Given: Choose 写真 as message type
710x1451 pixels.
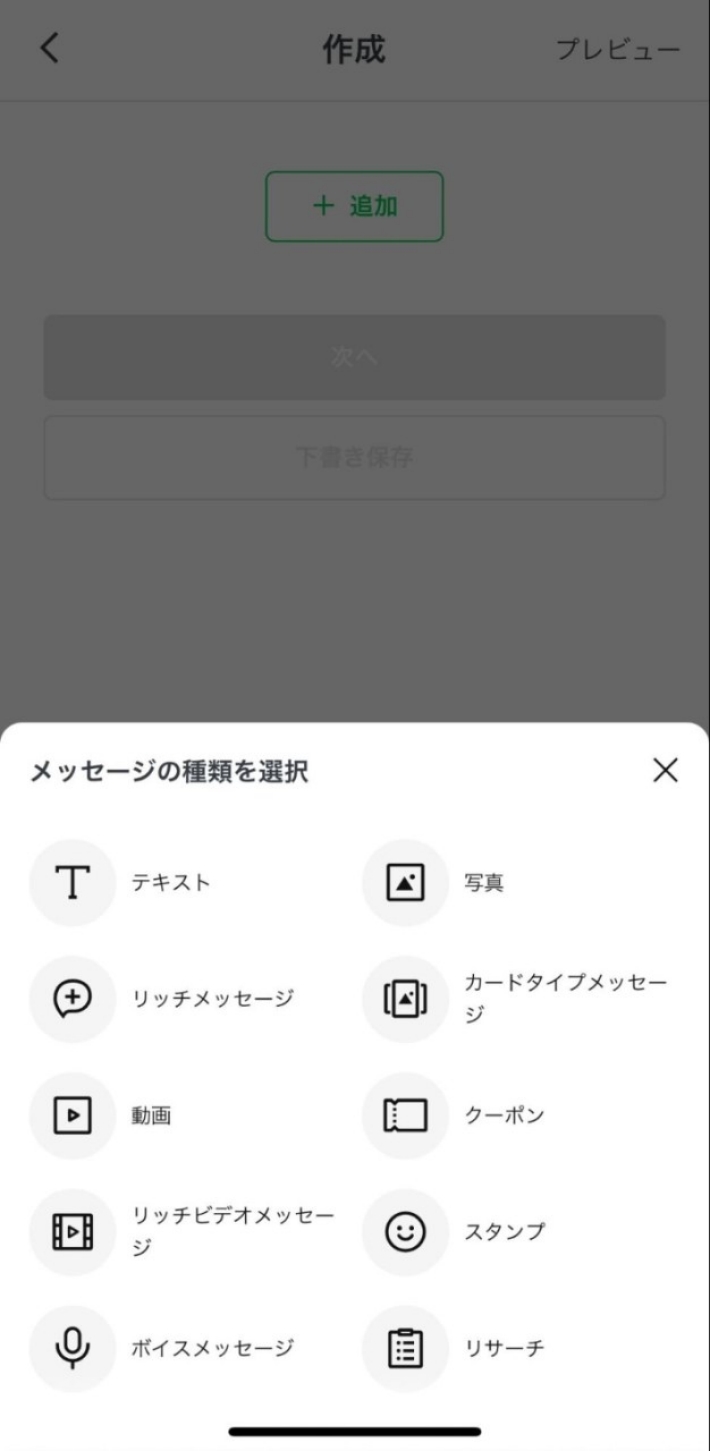Looking at the screenshot, I should [405, 883].
